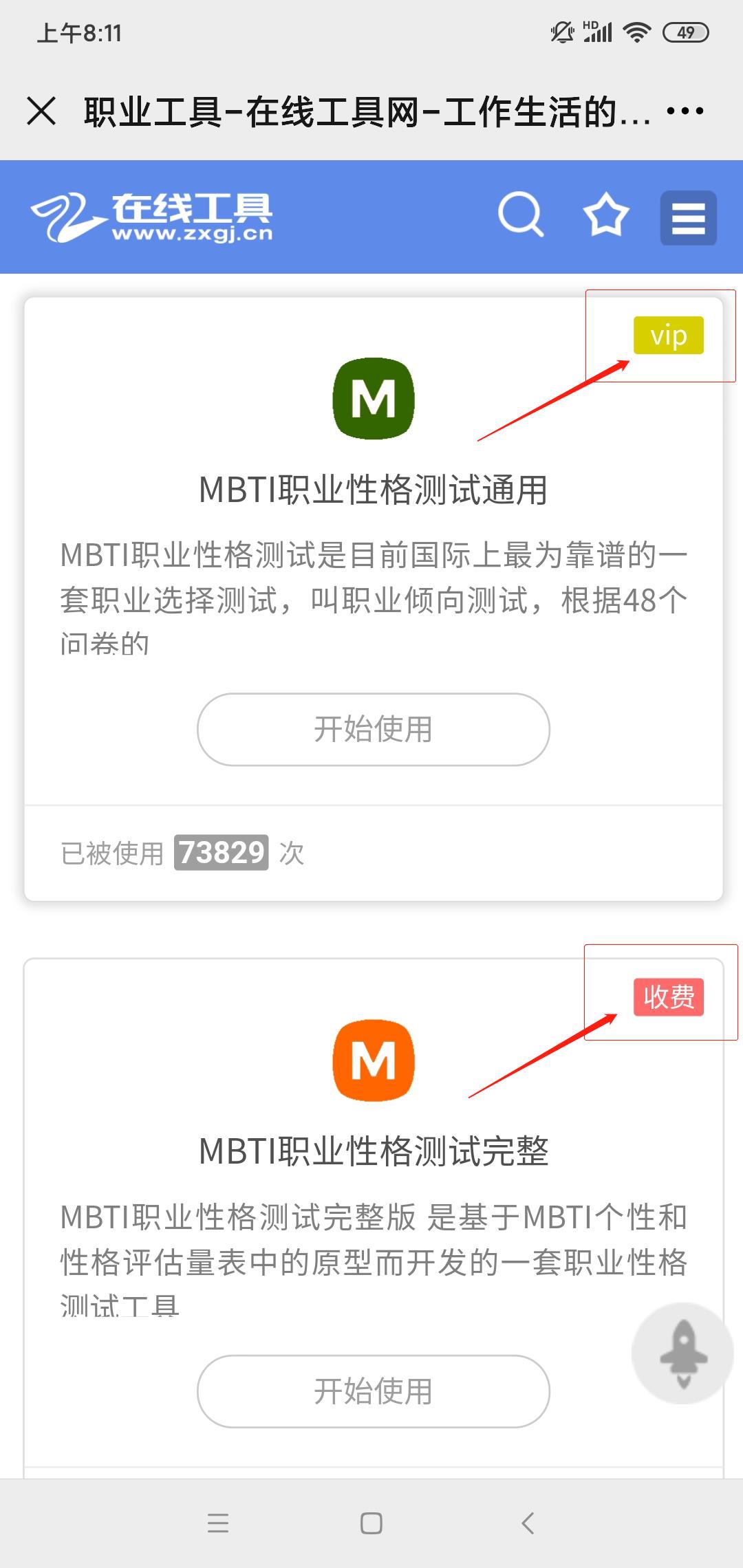Go to the home screen via system home
The width and height of the screenshot is (743, 1568).
(371, 1523)
